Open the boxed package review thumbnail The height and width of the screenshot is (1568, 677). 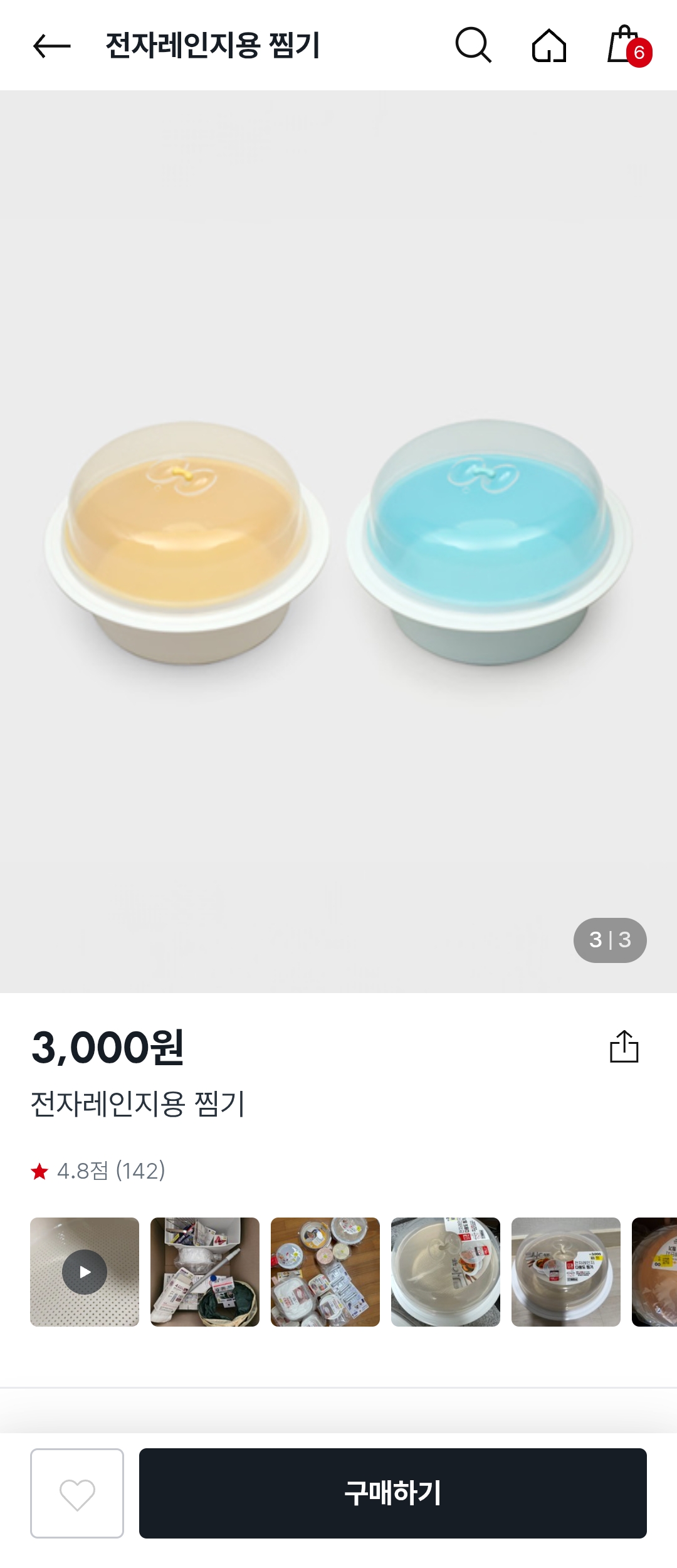coord(206,1270)
